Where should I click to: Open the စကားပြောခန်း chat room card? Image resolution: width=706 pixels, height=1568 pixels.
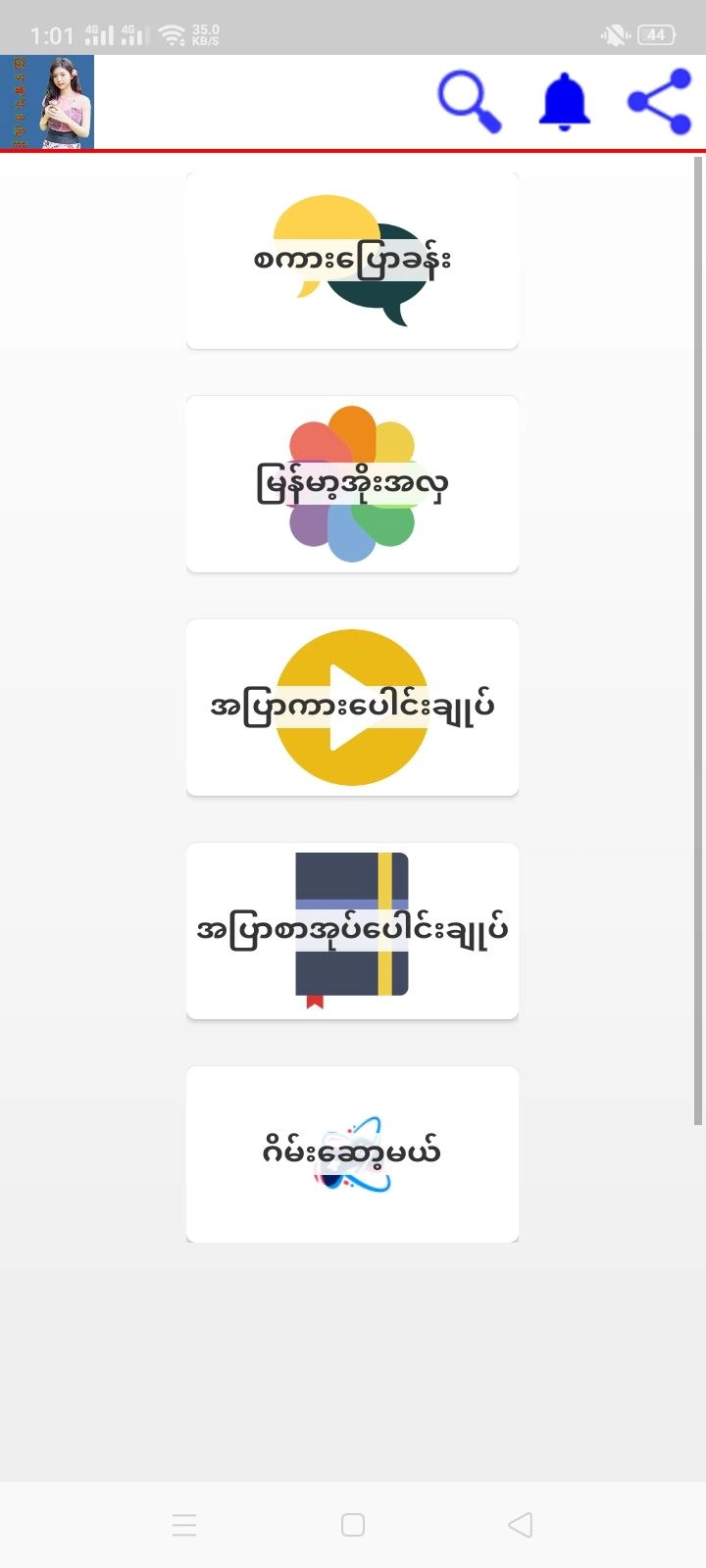352,261
